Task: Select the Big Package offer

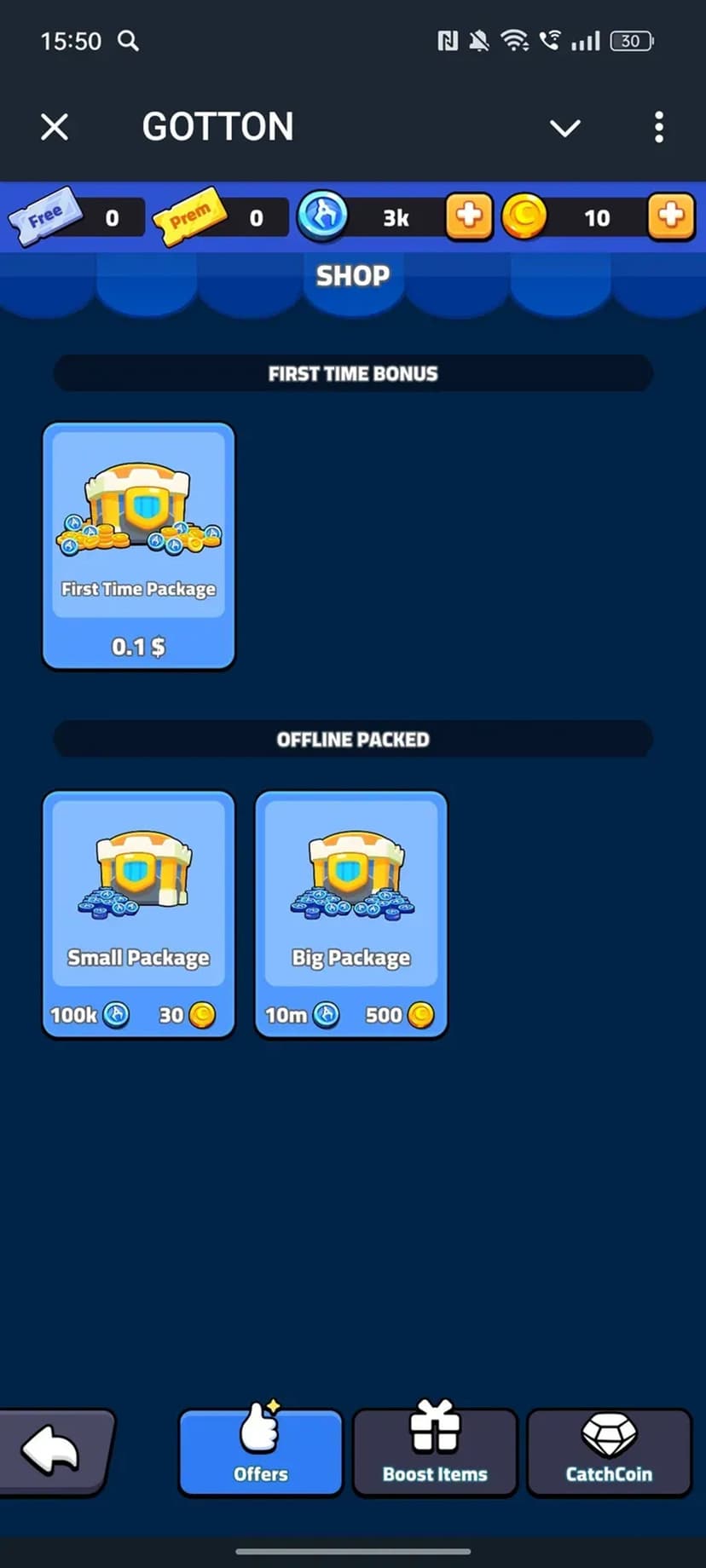Action: 351,914
